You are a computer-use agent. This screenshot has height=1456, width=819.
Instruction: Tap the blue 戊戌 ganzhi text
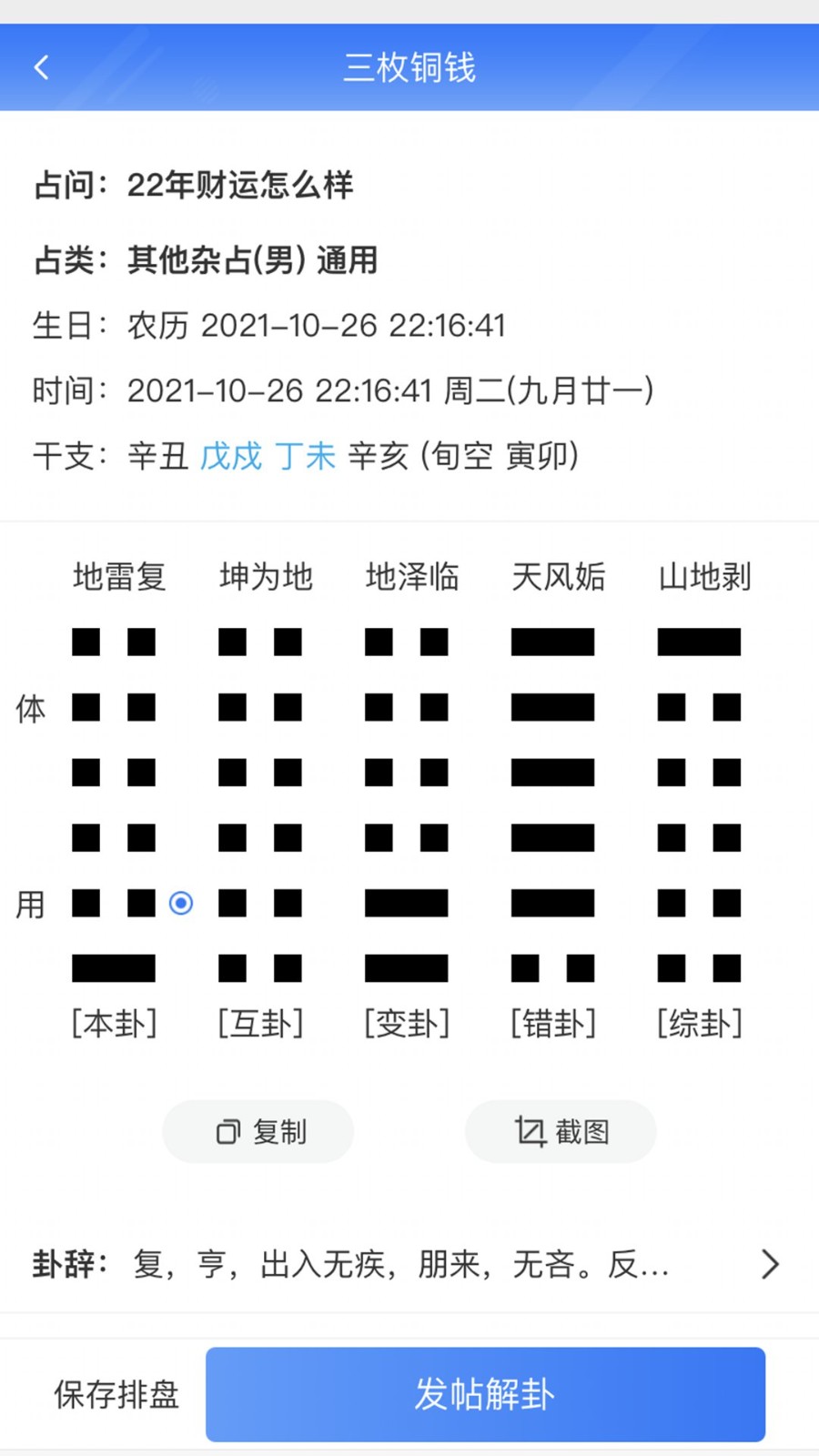click(x=230, y=456)
